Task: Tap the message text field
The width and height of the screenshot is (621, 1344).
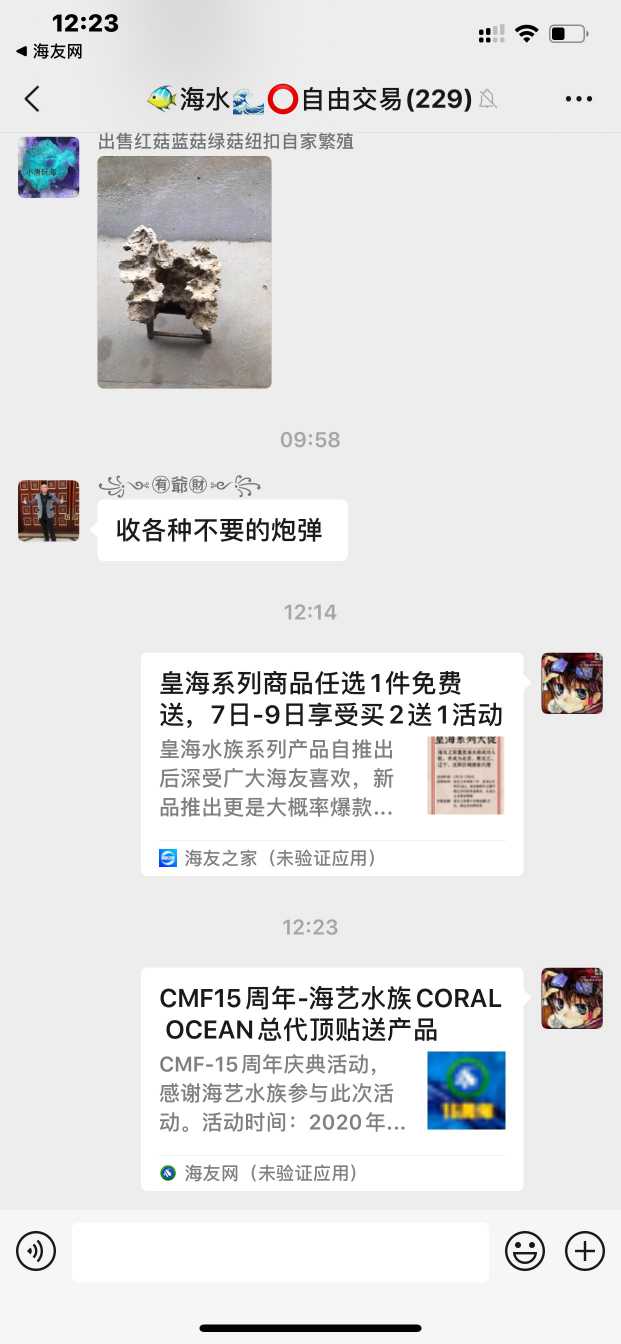Action: click(x=280, y=1251)
